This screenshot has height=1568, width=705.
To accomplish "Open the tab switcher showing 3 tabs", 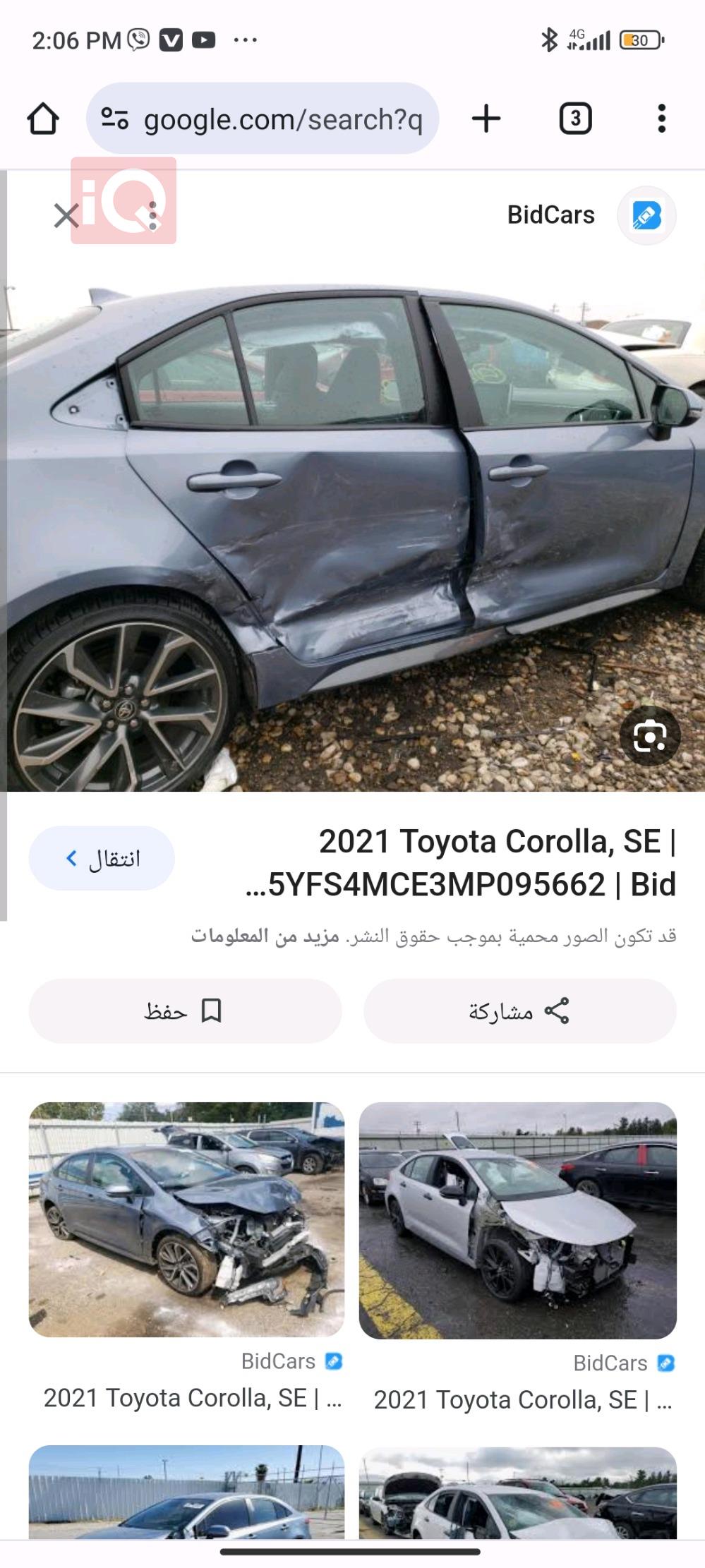I will tap(574, 119).
